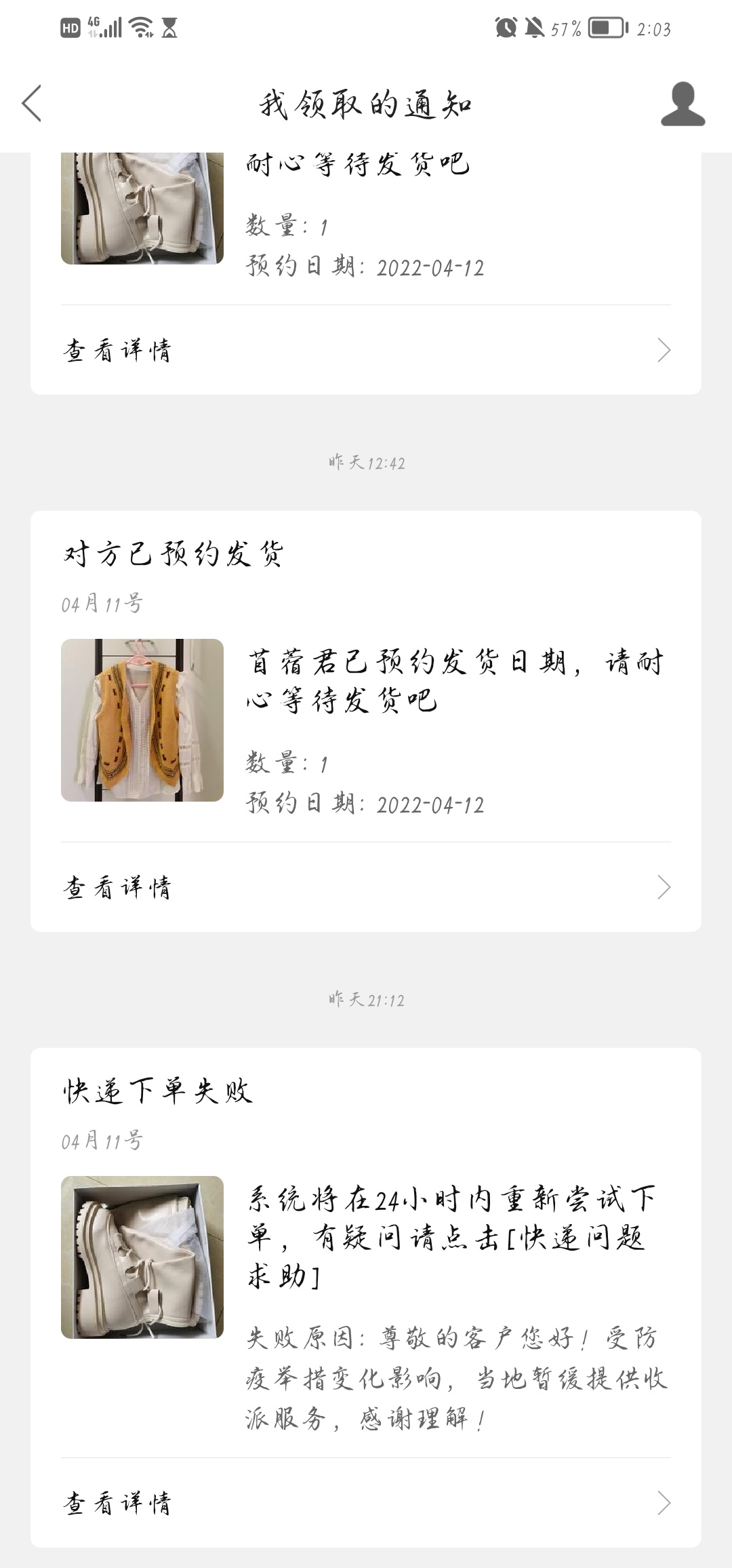Open 查看详情 for the 快递下单失败 notice
Image resolution: width=732 pixels, height=1568 pixels.
[366, 1503]
